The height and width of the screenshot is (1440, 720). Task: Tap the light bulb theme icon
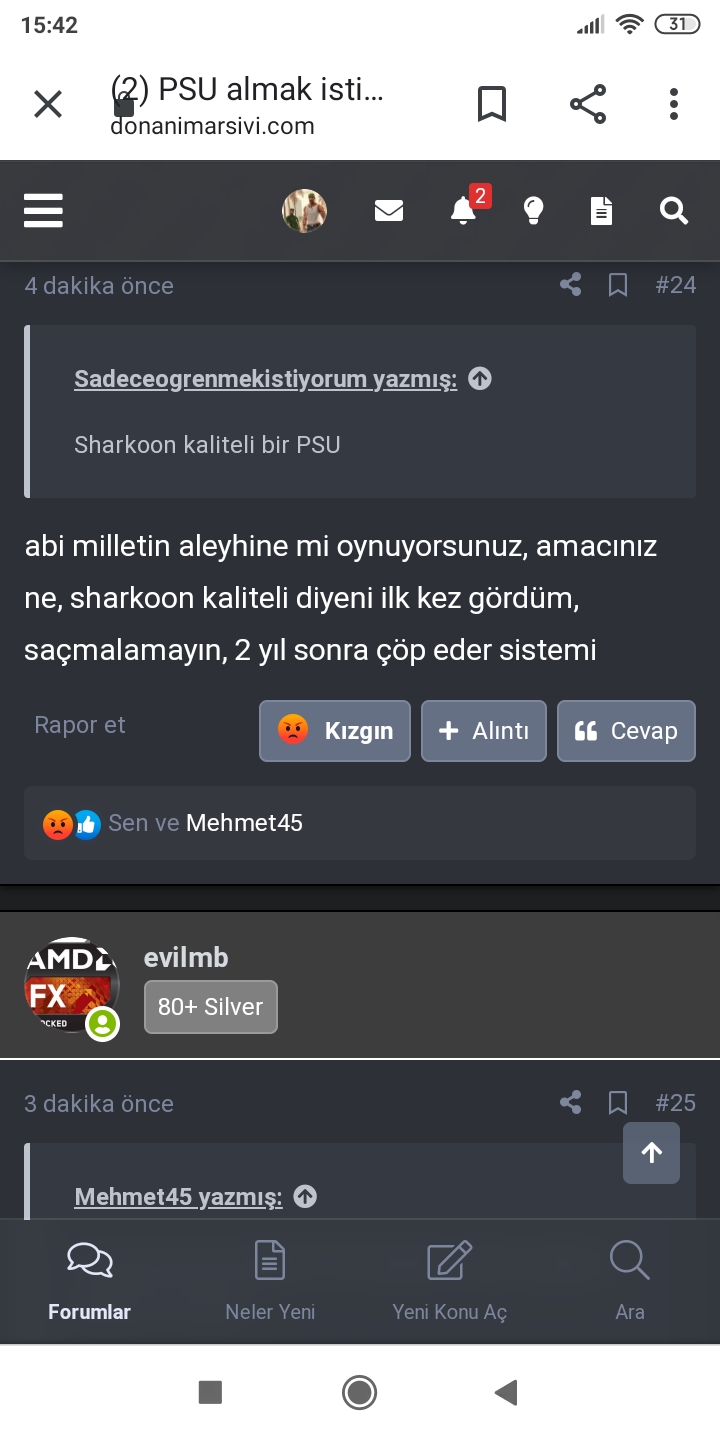point(533,211)
